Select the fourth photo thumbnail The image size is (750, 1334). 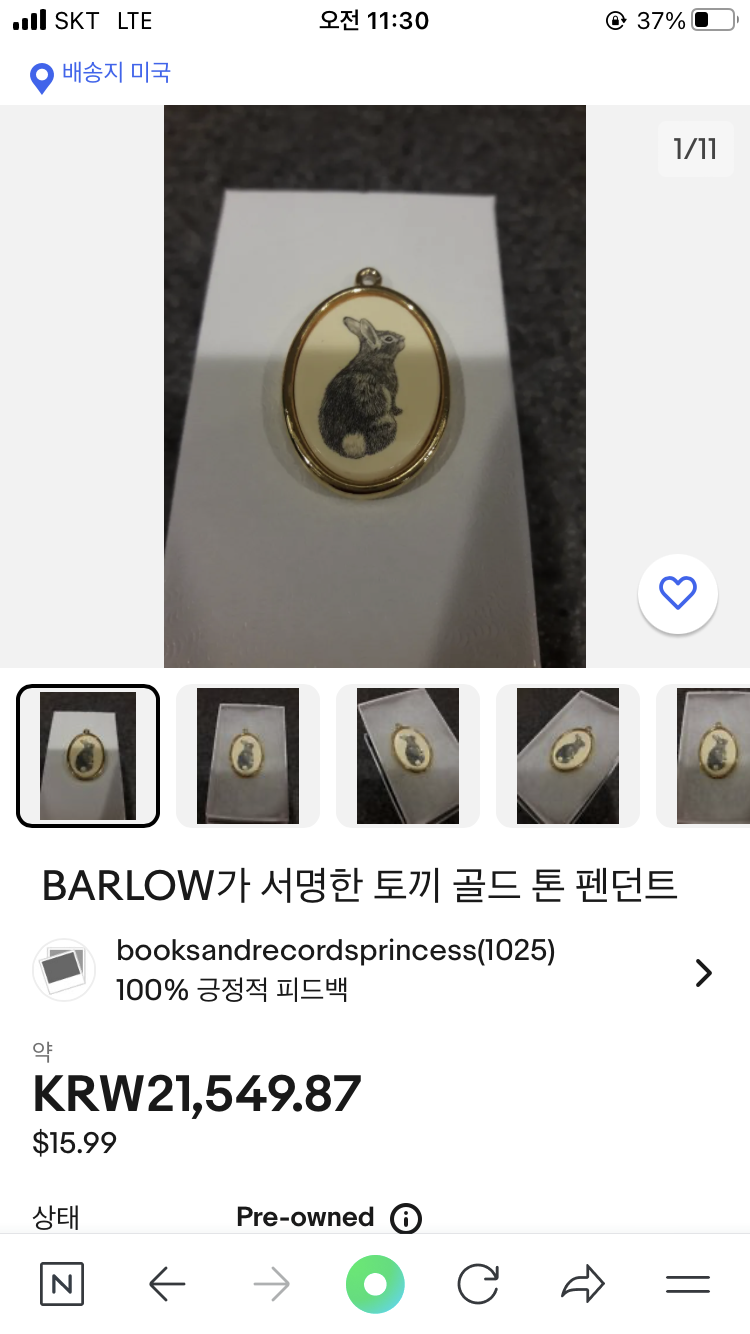click(x=567, y=756)
